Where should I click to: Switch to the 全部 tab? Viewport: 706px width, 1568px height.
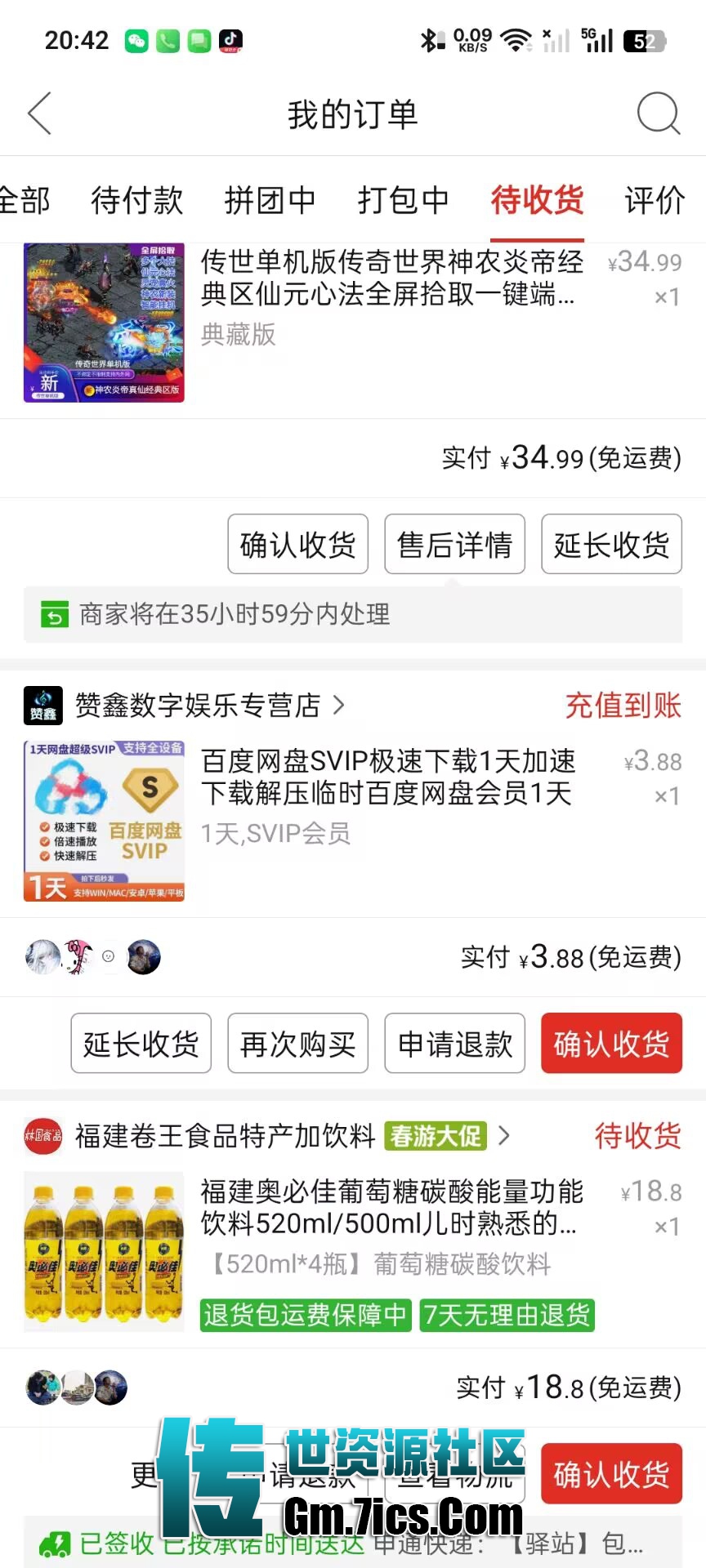pyautogui.click(x=25, y=200)
